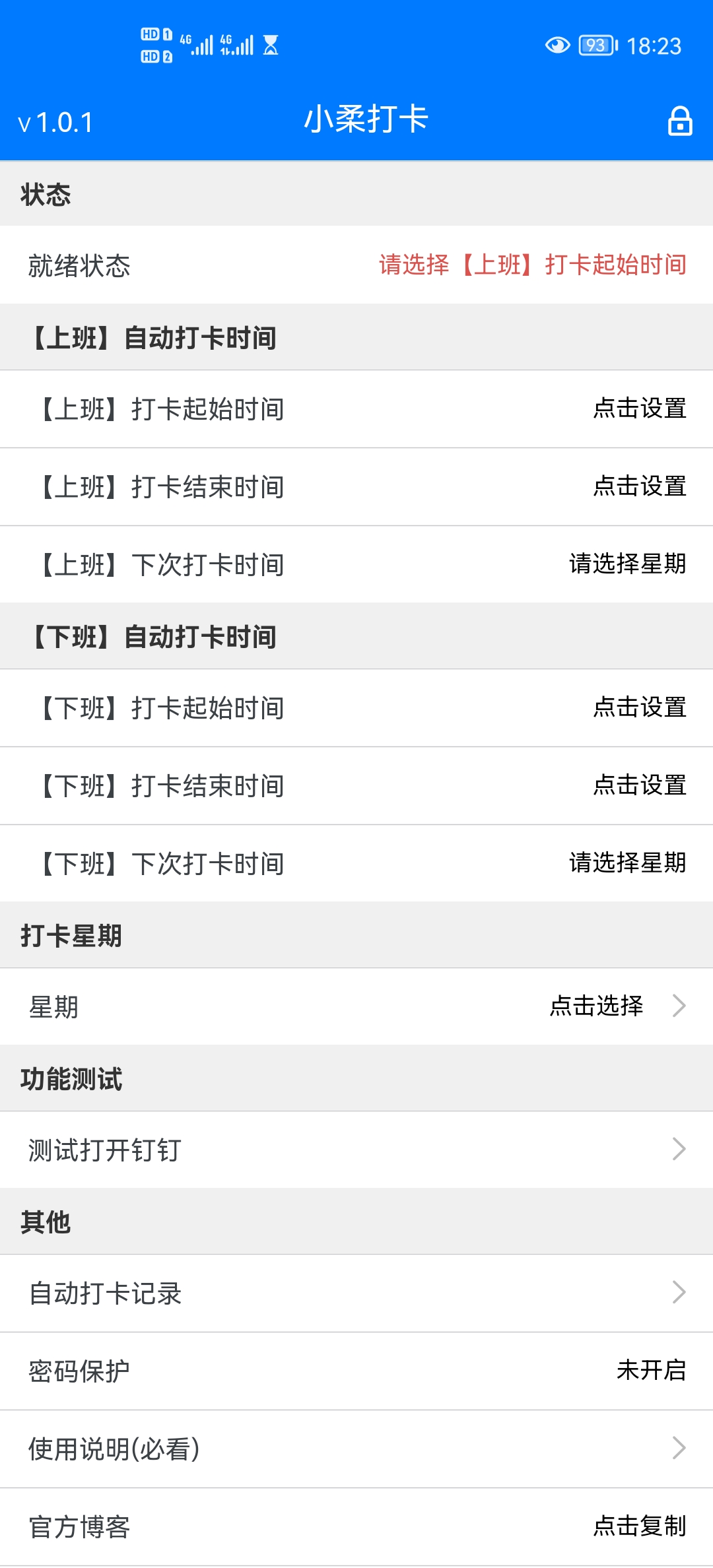The width and height of the screenshot is (713, 1568).
Task: Tap the lock icon in the header
Action: point(680,121)
